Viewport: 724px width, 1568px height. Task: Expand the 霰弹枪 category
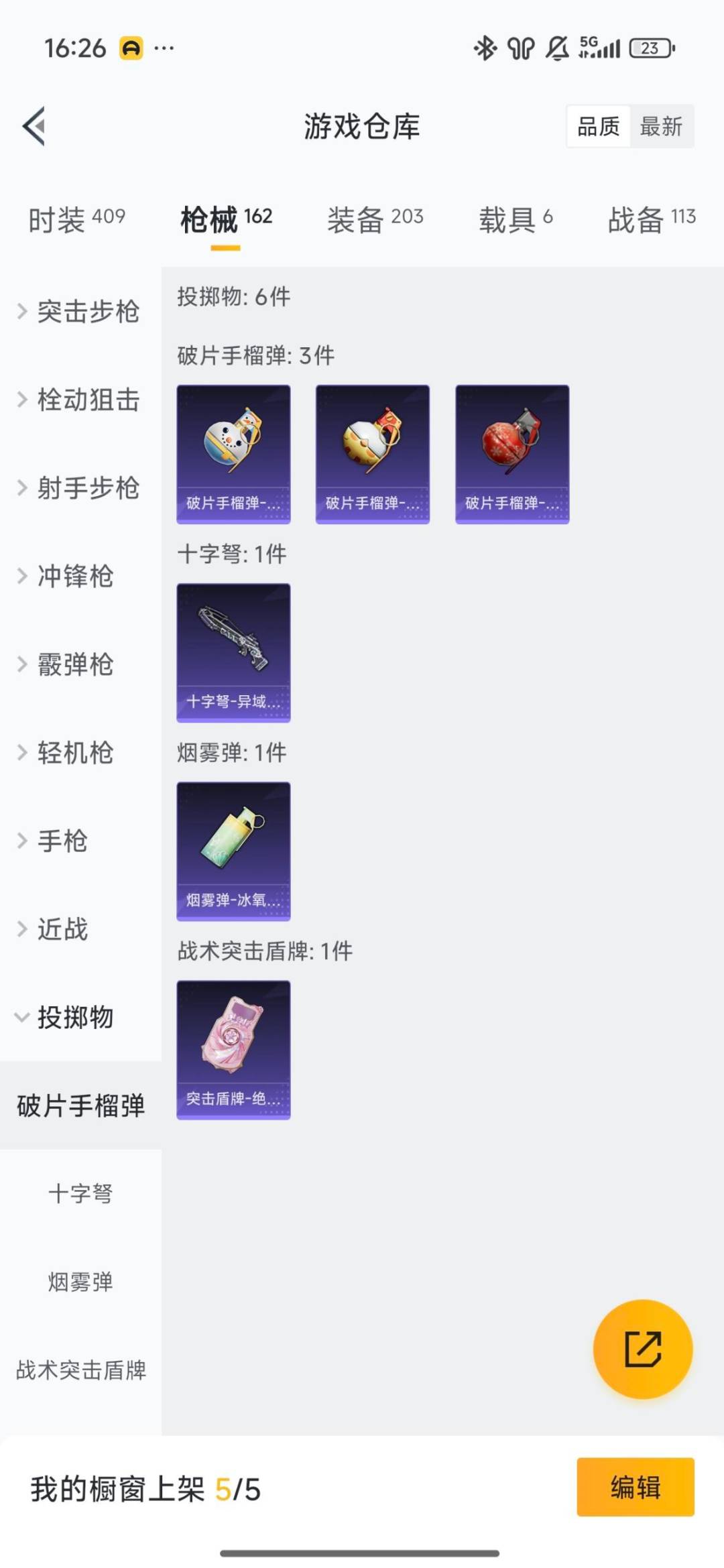point(67,664)
